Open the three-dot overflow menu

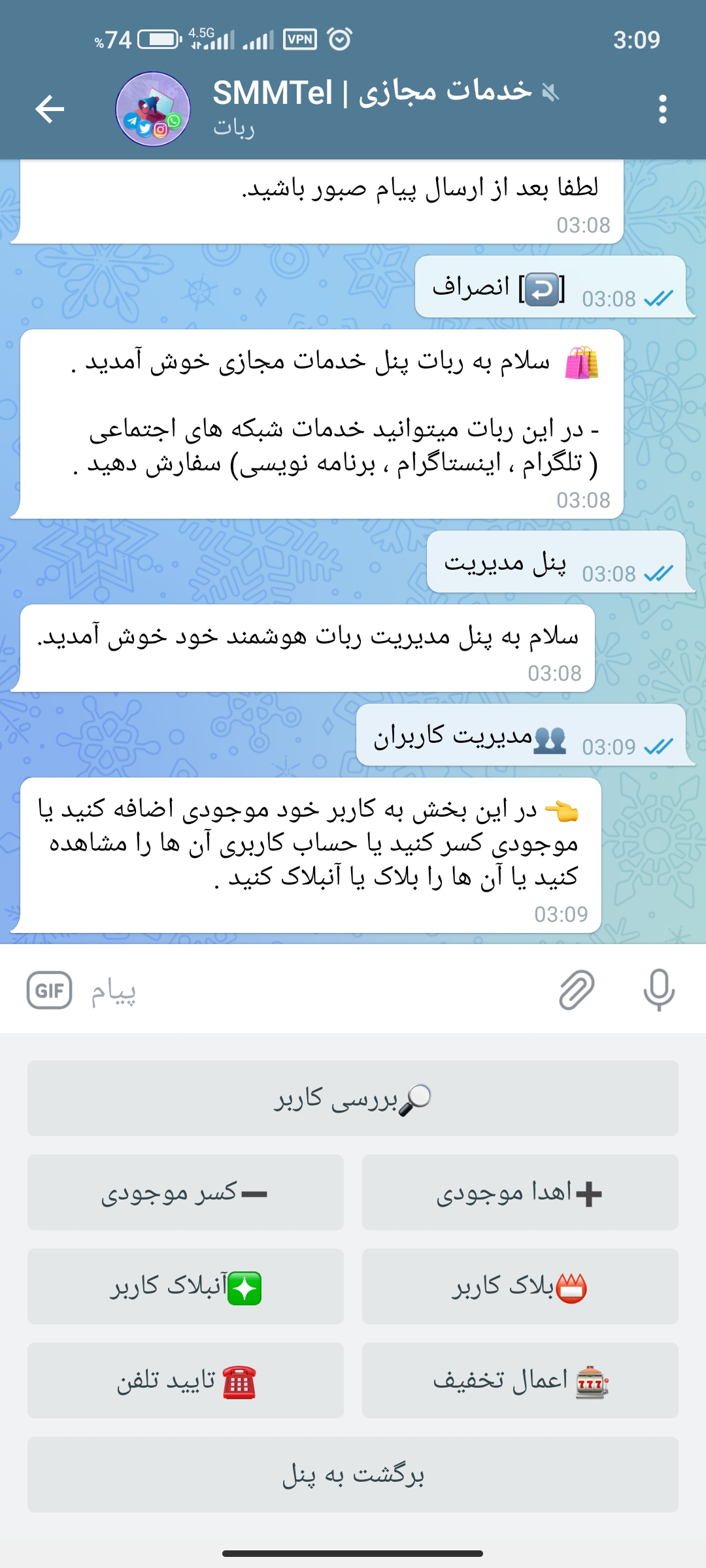662,109
